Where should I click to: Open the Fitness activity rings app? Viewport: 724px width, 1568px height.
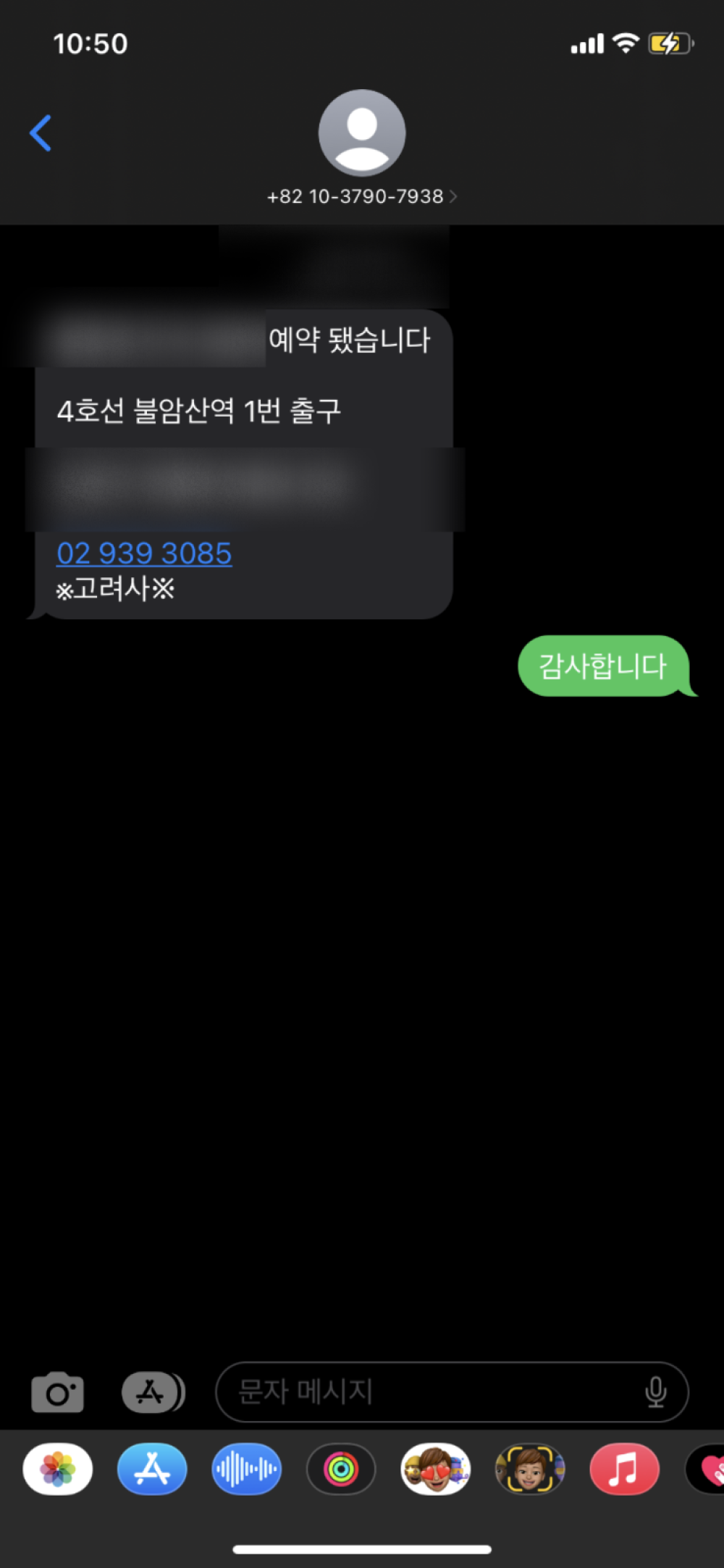(x=341, y=1470)
